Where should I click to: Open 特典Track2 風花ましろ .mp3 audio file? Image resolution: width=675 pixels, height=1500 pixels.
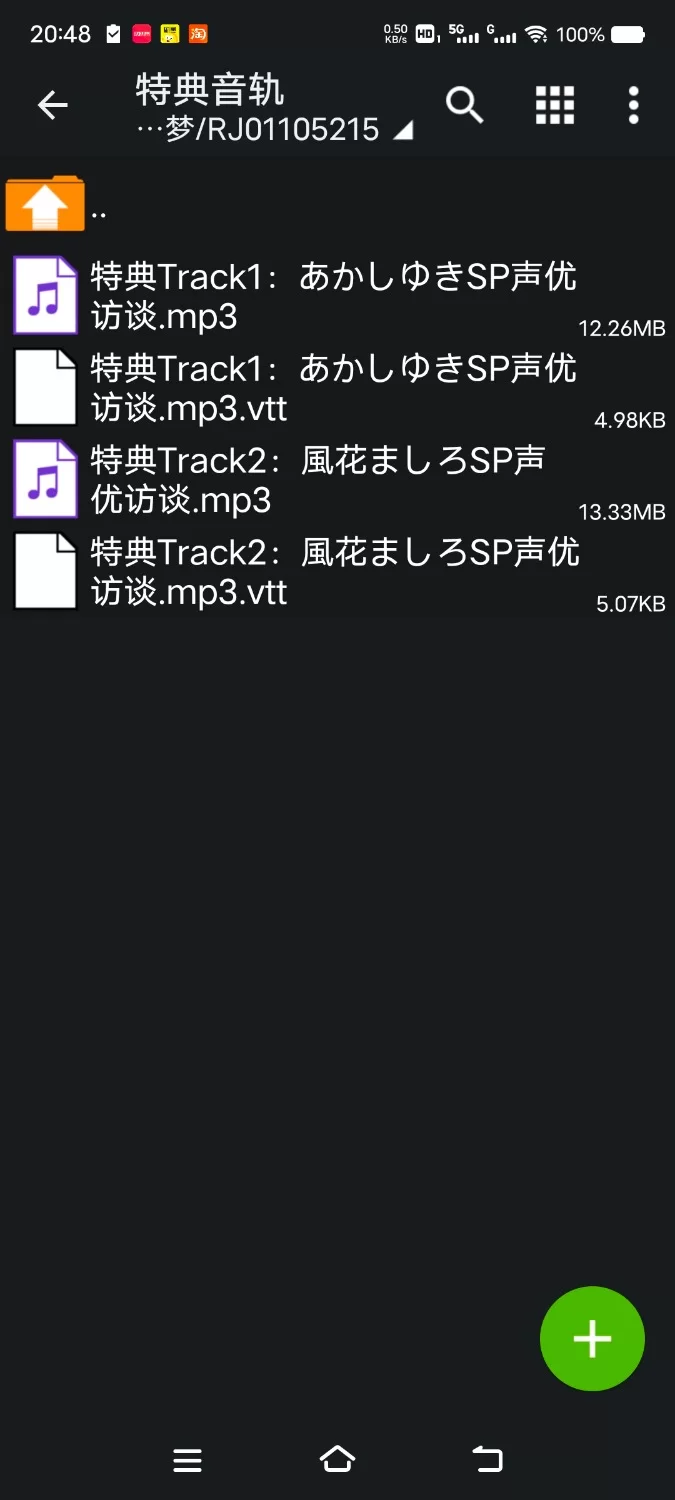tap(330, 480)
